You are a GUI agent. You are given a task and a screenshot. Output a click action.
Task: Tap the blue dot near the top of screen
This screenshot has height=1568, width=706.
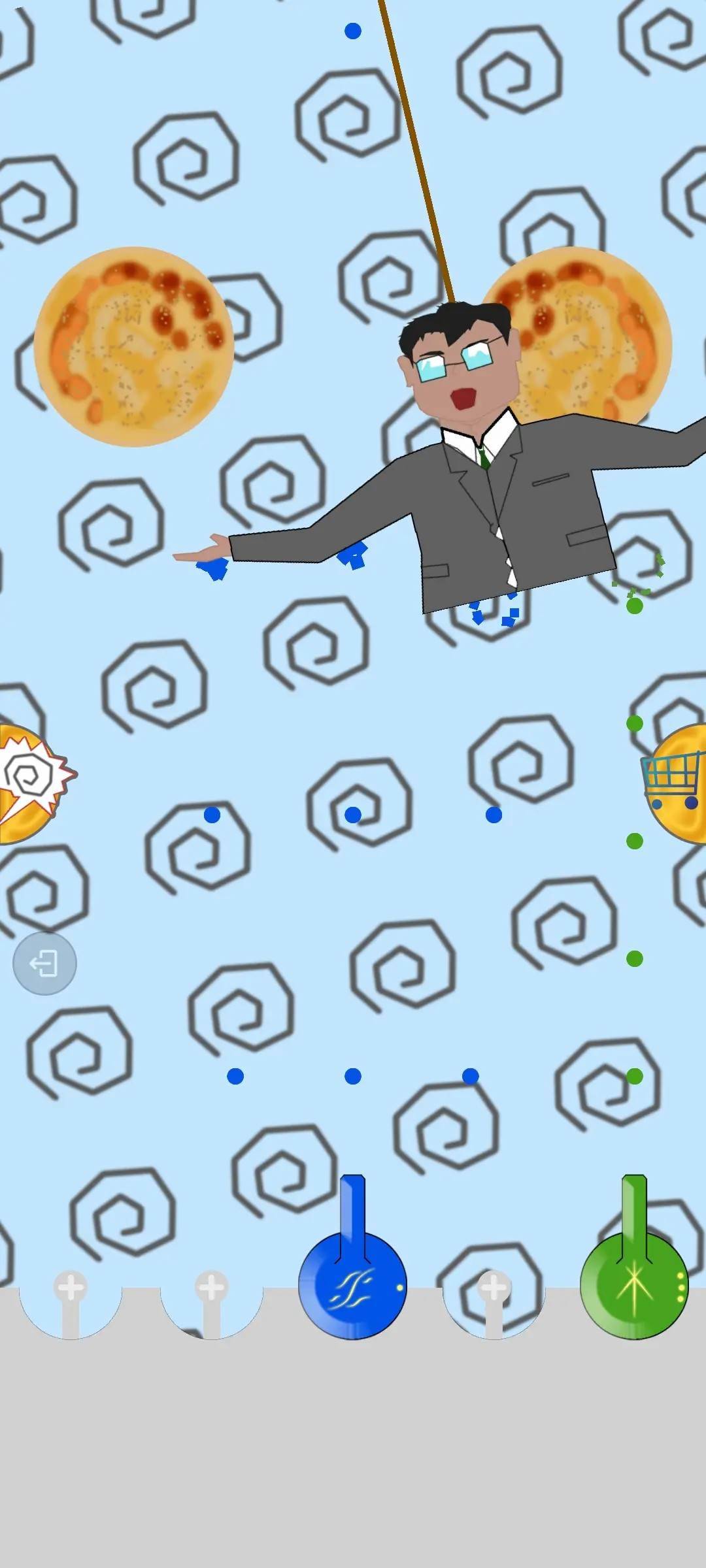pyautogui.click(x=352, y=29)
